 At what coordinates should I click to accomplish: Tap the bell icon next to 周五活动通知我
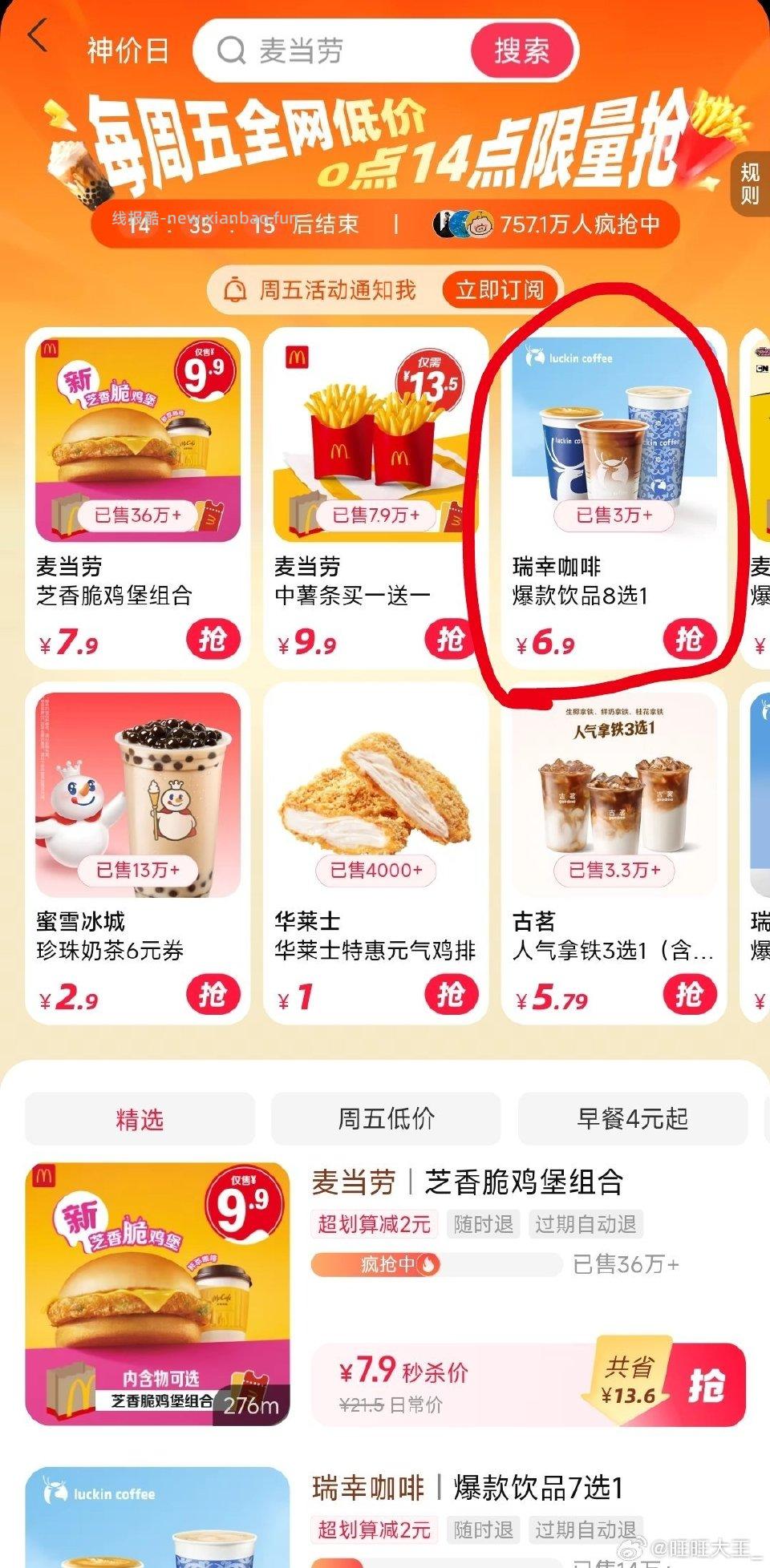[236, 290]
